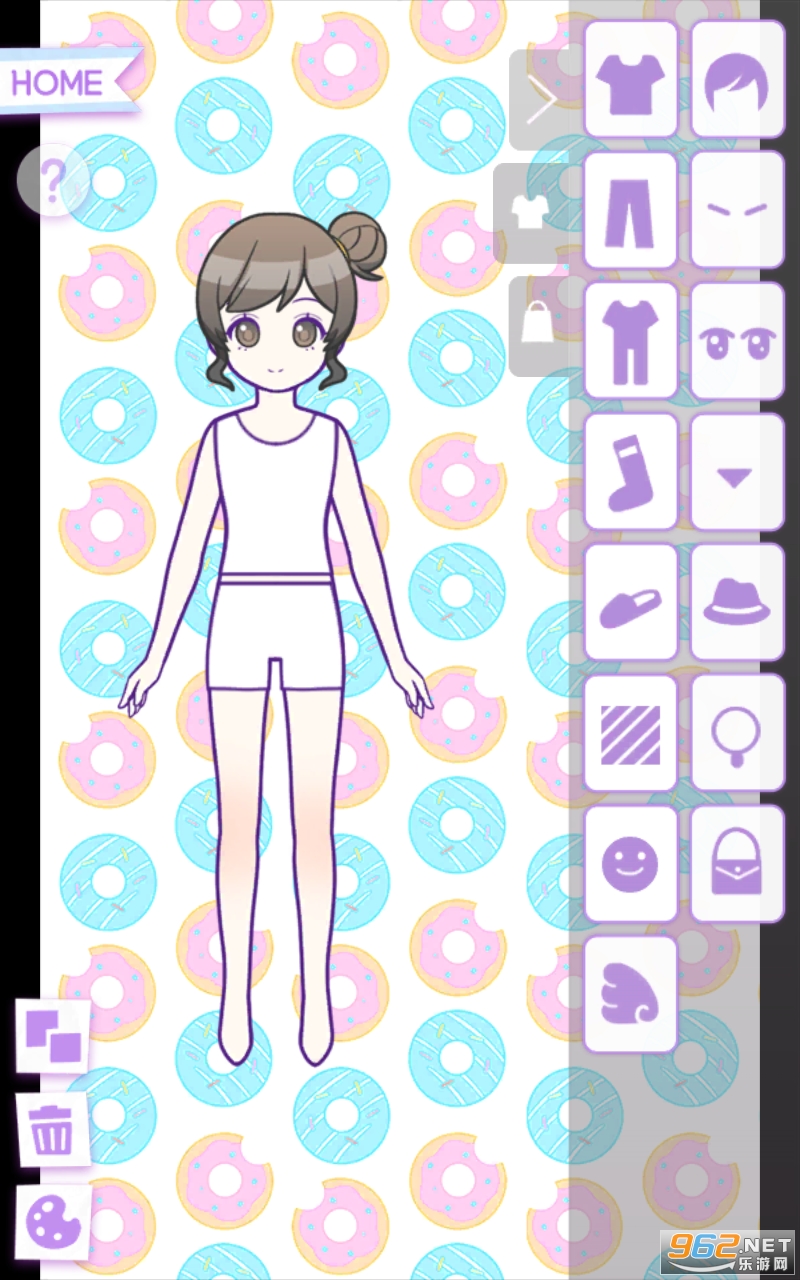Open the pants category
This screenshot has width=800, height=1280.
[x=631, y=210]
